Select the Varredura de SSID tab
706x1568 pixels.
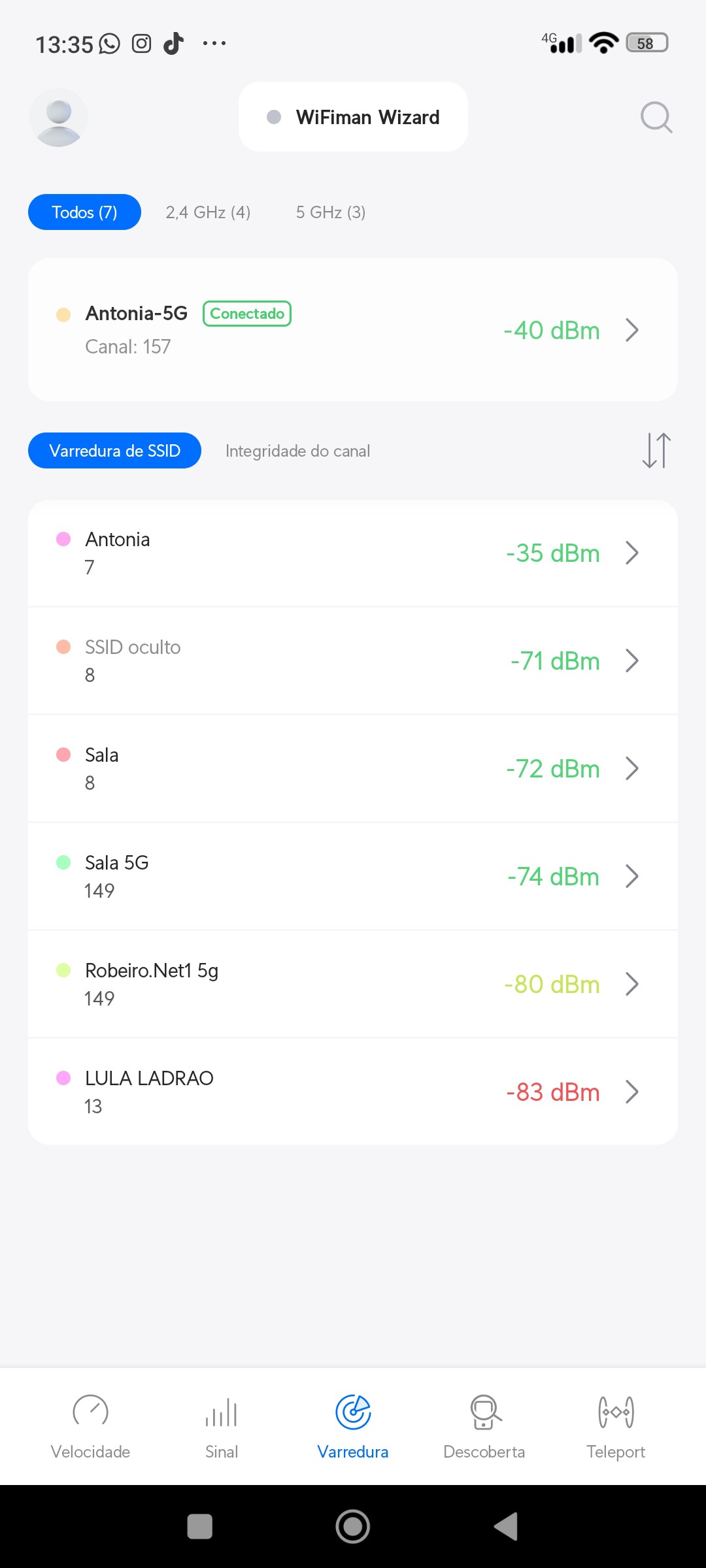[114, 451]
